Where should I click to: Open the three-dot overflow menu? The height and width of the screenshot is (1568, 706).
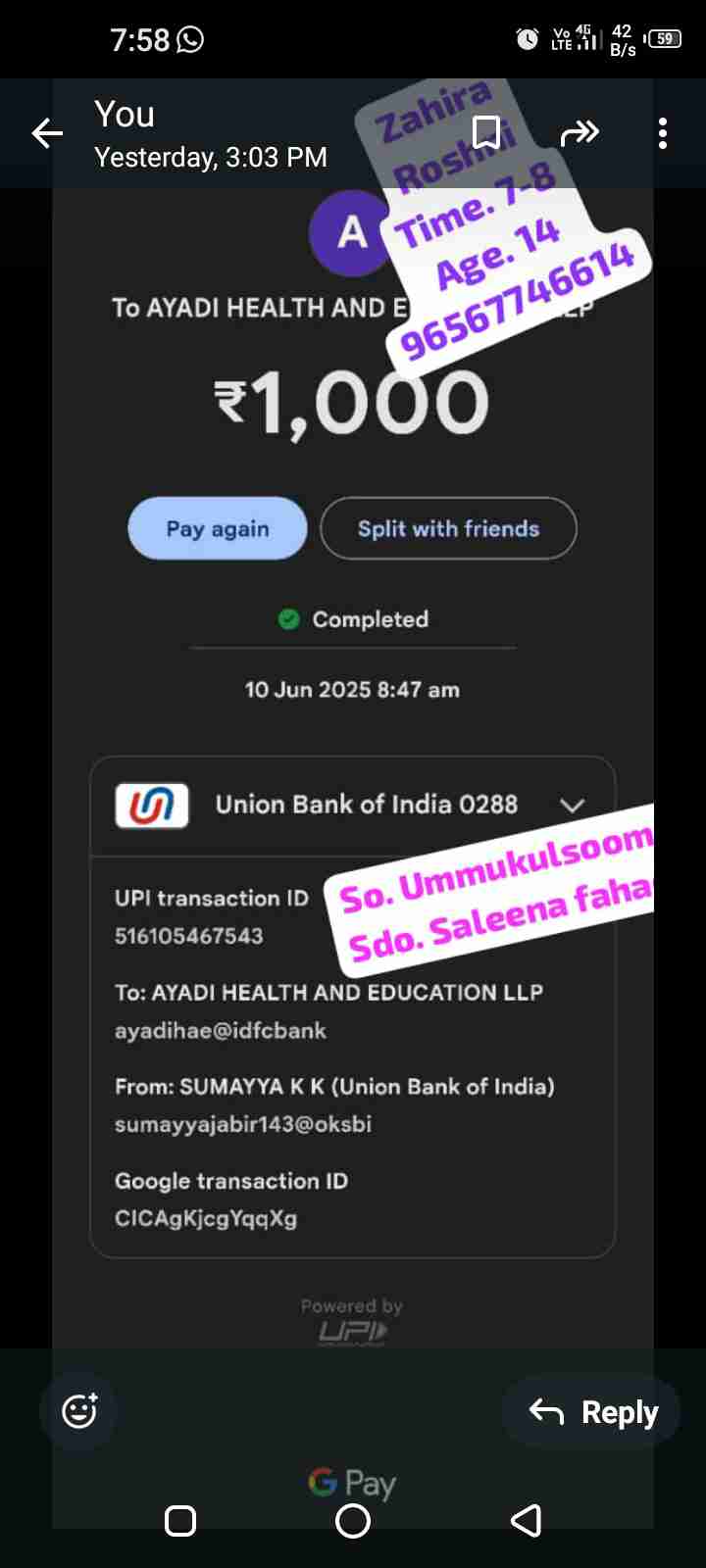click(663, 133)
